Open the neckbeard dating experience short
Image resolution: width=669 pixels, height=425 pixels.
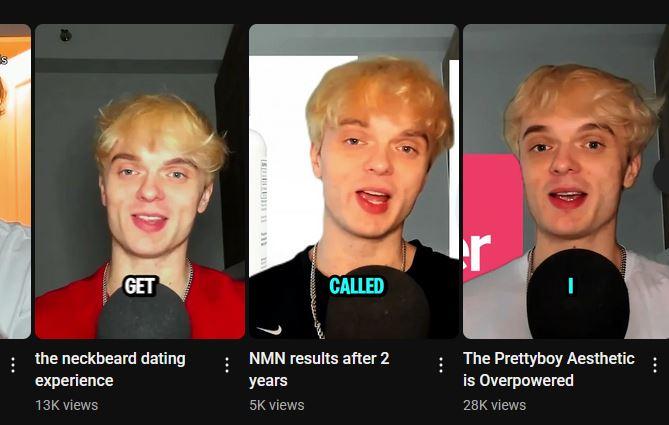point(139,182)
